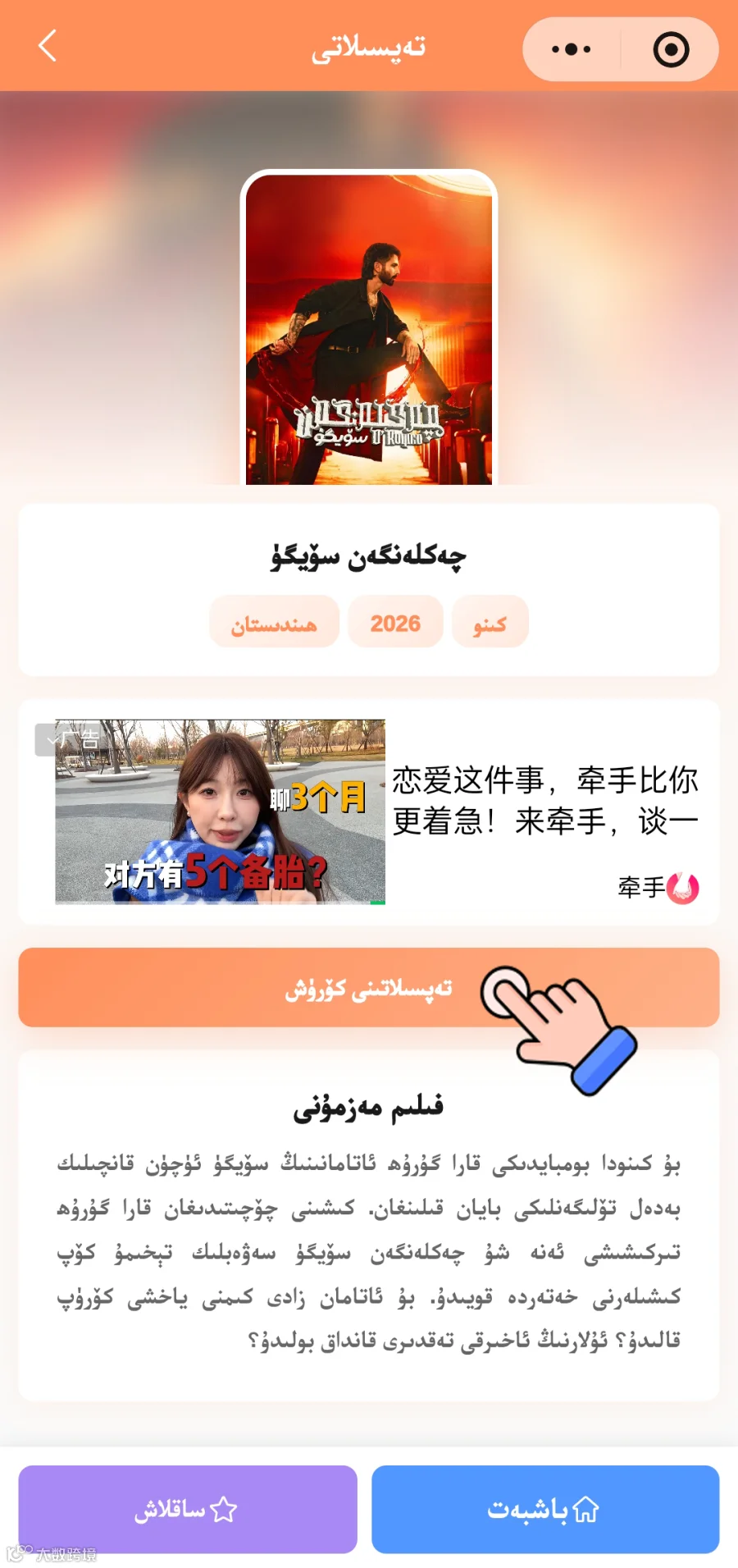Open the movie poster image
This screenshot has height=1568, width=738.
369,328
